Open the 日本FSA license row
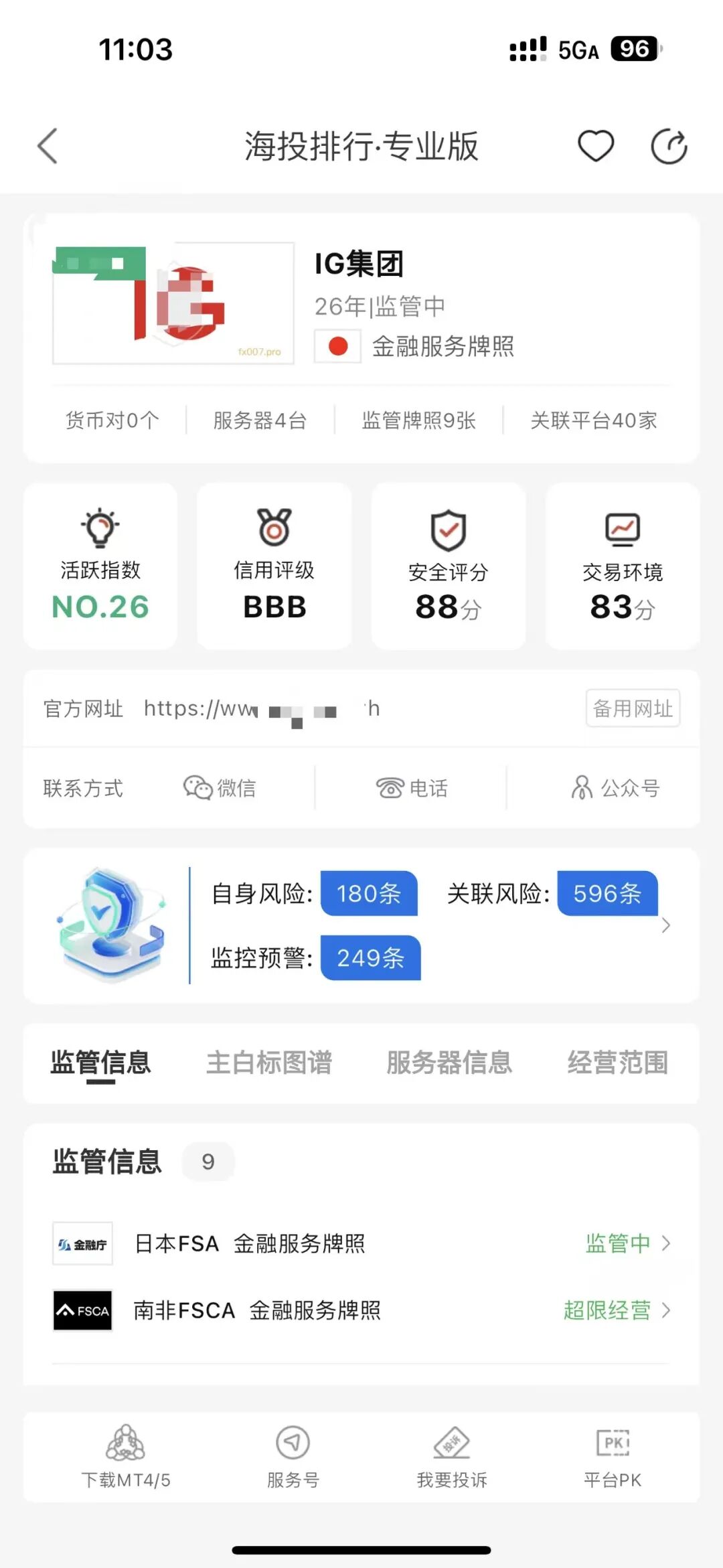The width and height of the screenshot is (723, 1568). [361, 1243]
